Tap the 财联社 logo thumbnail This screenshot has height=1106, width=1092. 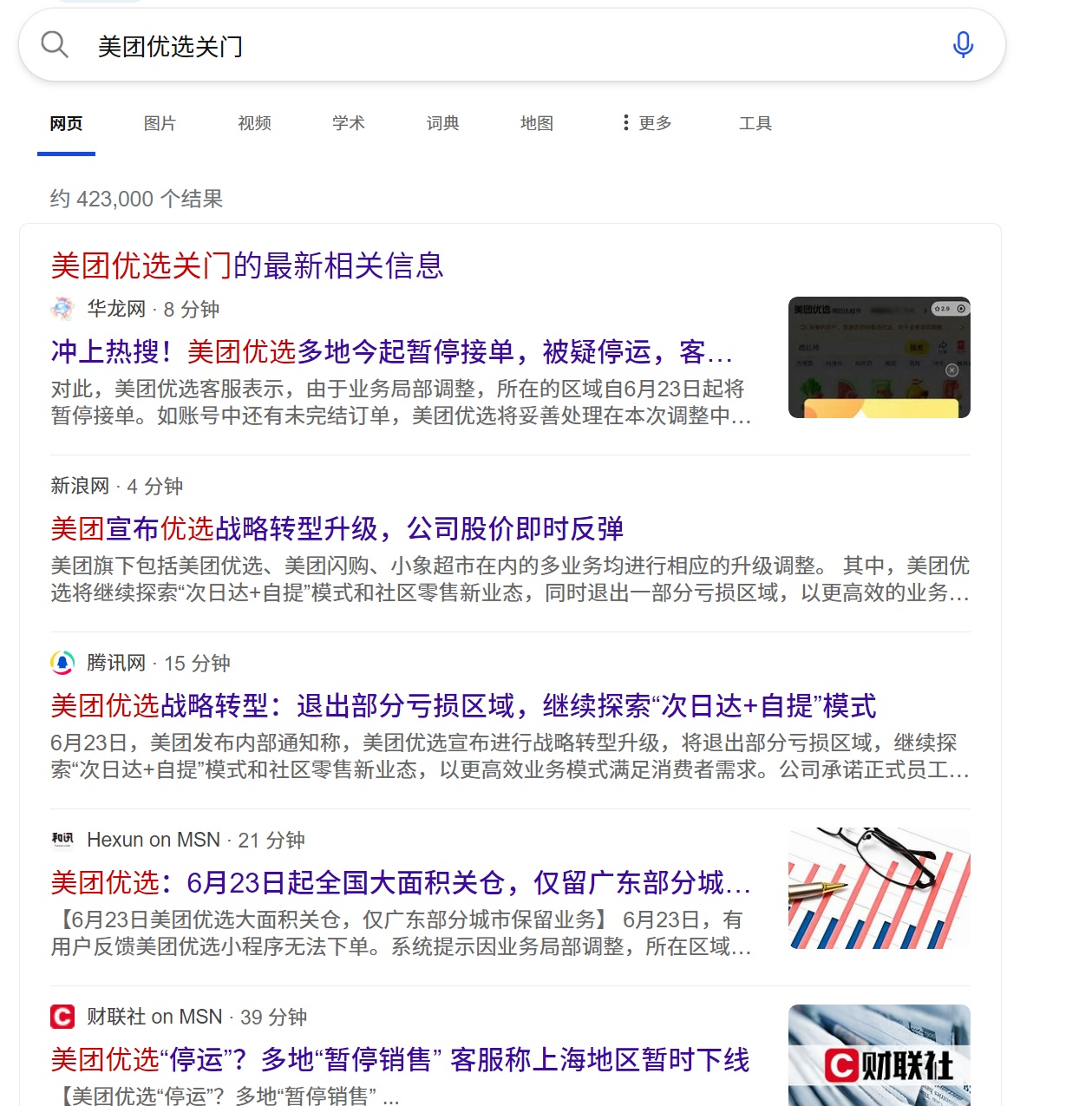click(x=879, y=1056)
